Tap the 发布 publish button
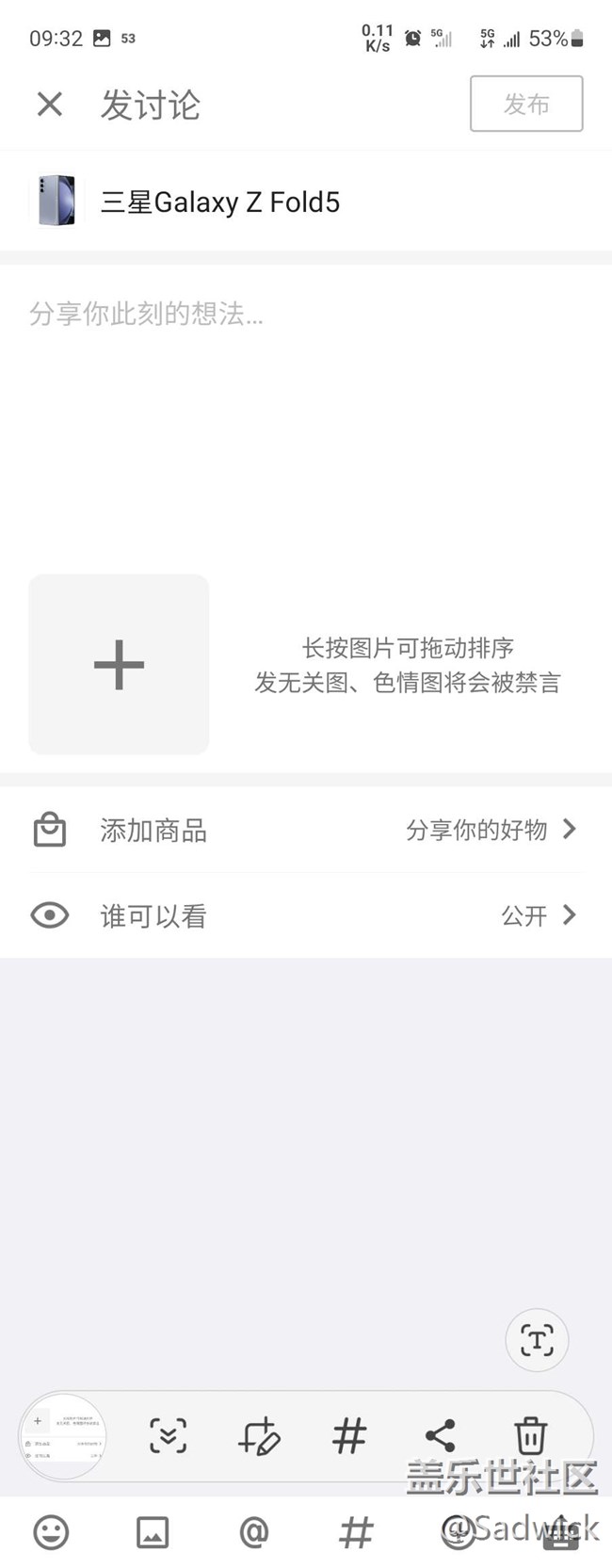612x1568 pixels. coord(525,104)
